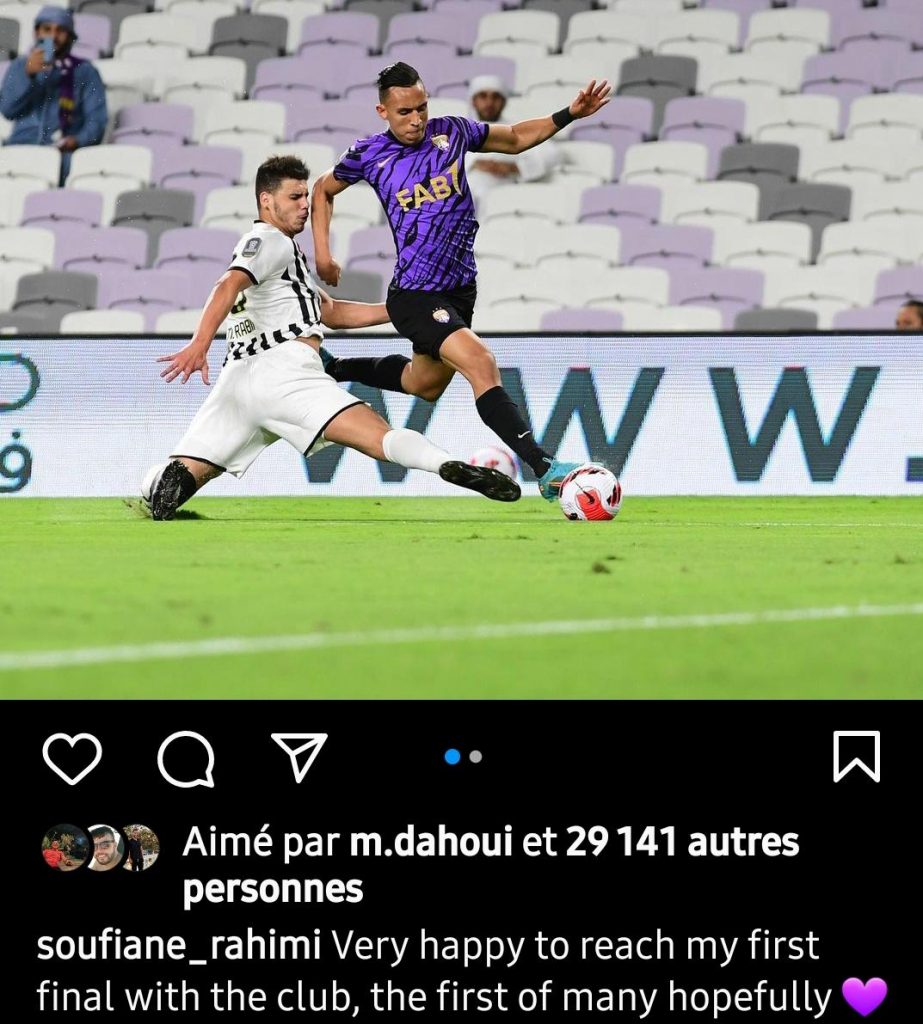Screen dimensions: 923x1024
Task: View the 29 141 other people who liked
Action: pyautogui.click(x=682, y=843)
